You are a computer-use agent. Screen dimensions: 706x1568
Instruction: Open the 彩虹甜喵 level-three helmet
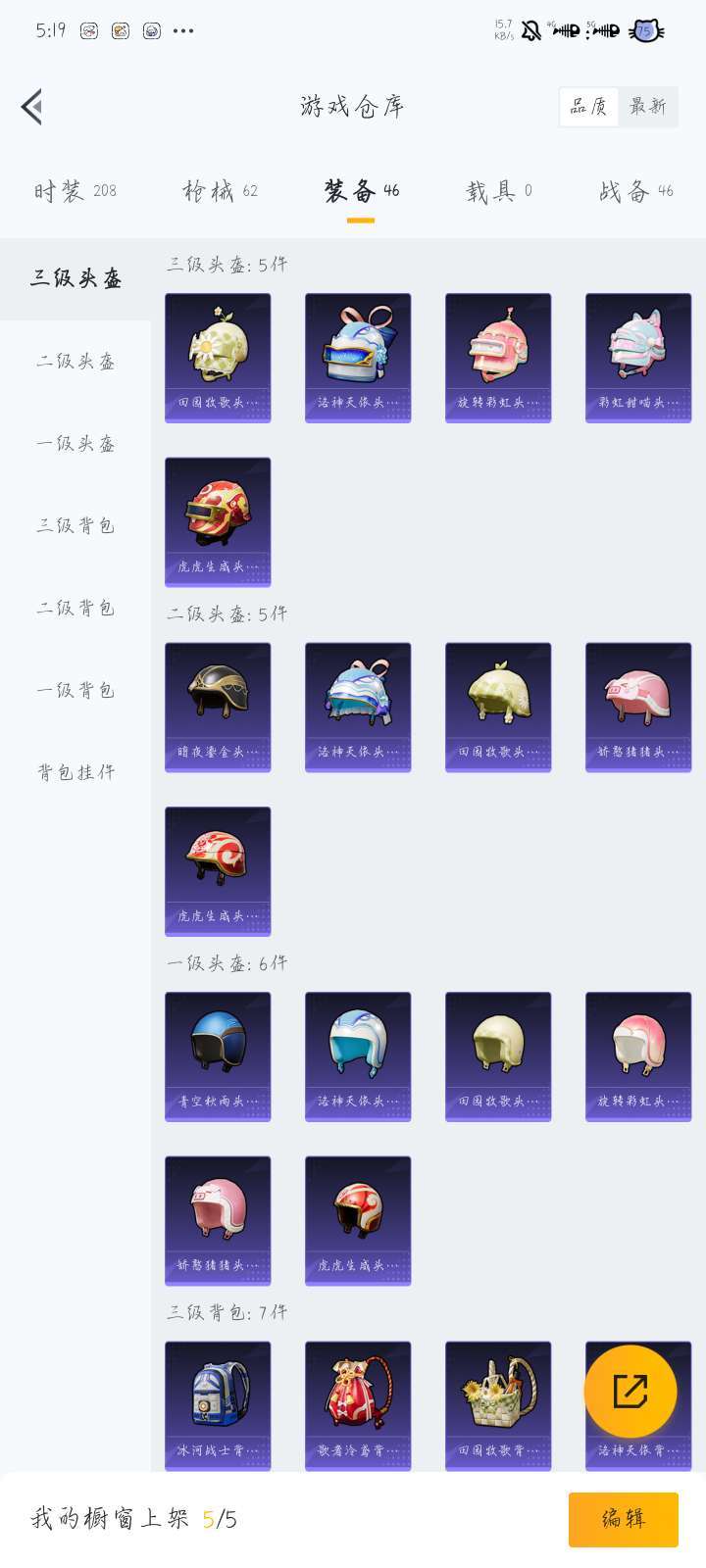click(x=638, y=358)
